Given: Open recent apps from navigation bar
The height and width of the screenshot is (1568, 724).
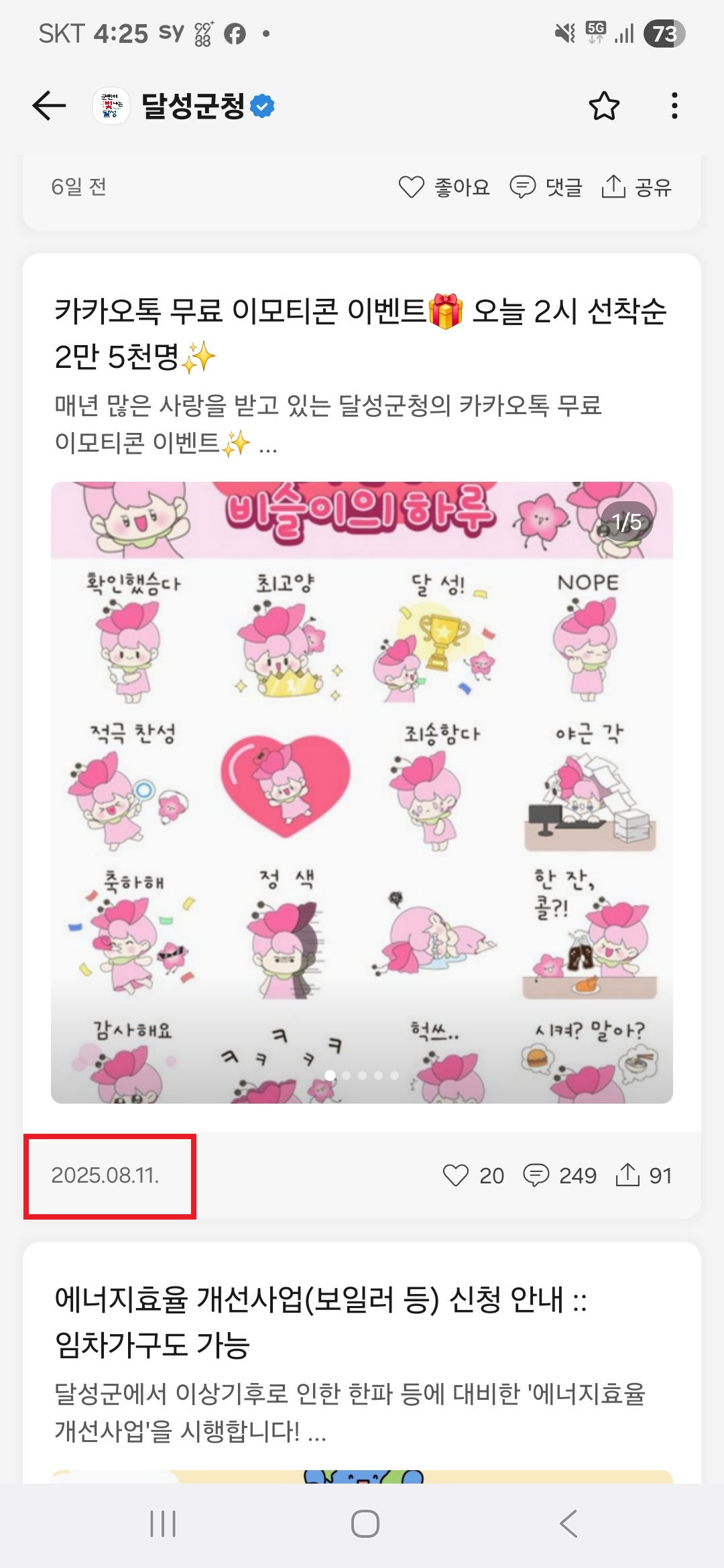Looking at the screenshot, I should (163, 1524).
